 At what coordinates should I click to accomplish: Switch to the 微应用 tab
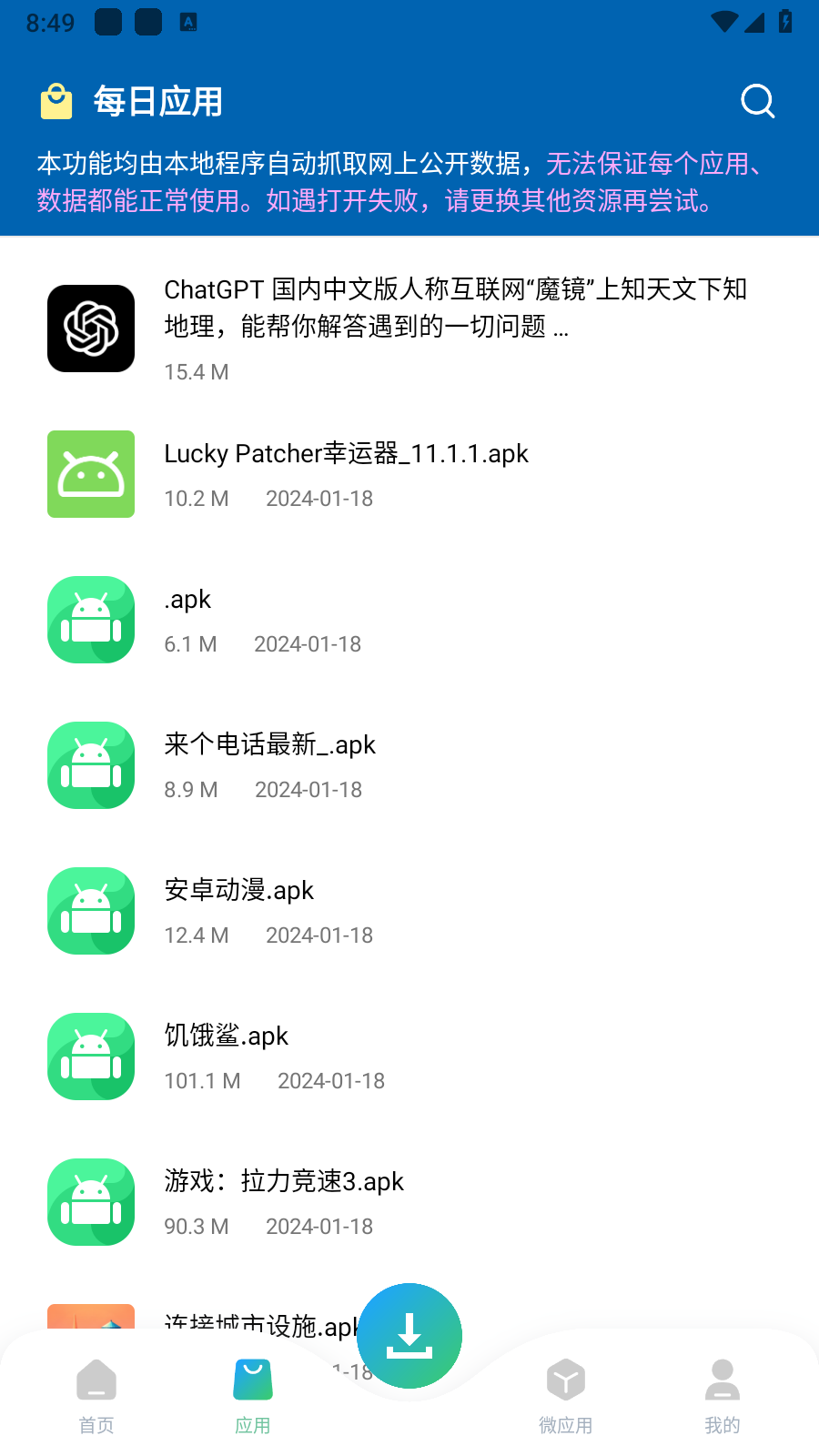coord(565,1394)
